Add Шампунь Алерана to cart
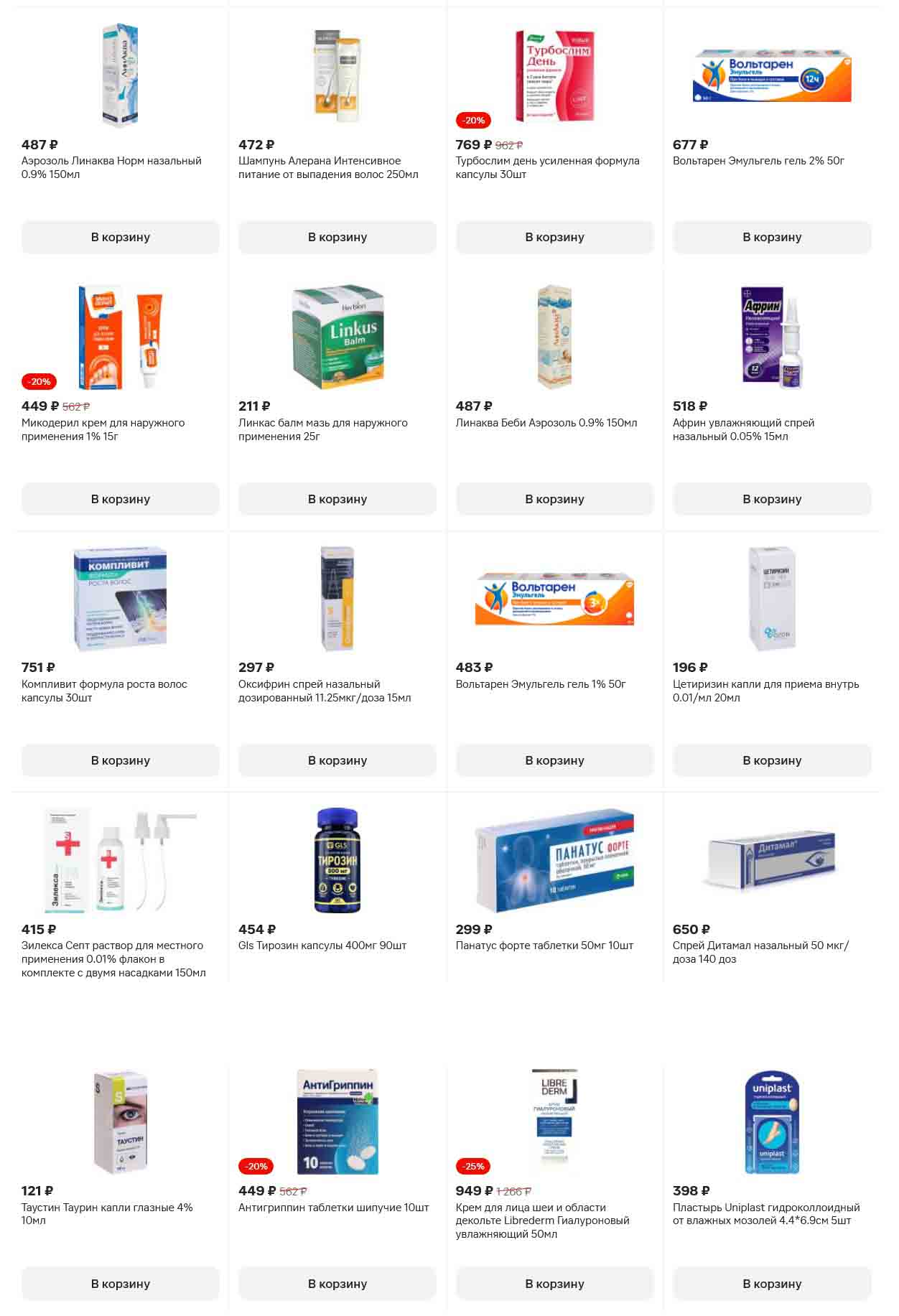Viewport: 899px width, 1316px height. pos(337,237)
